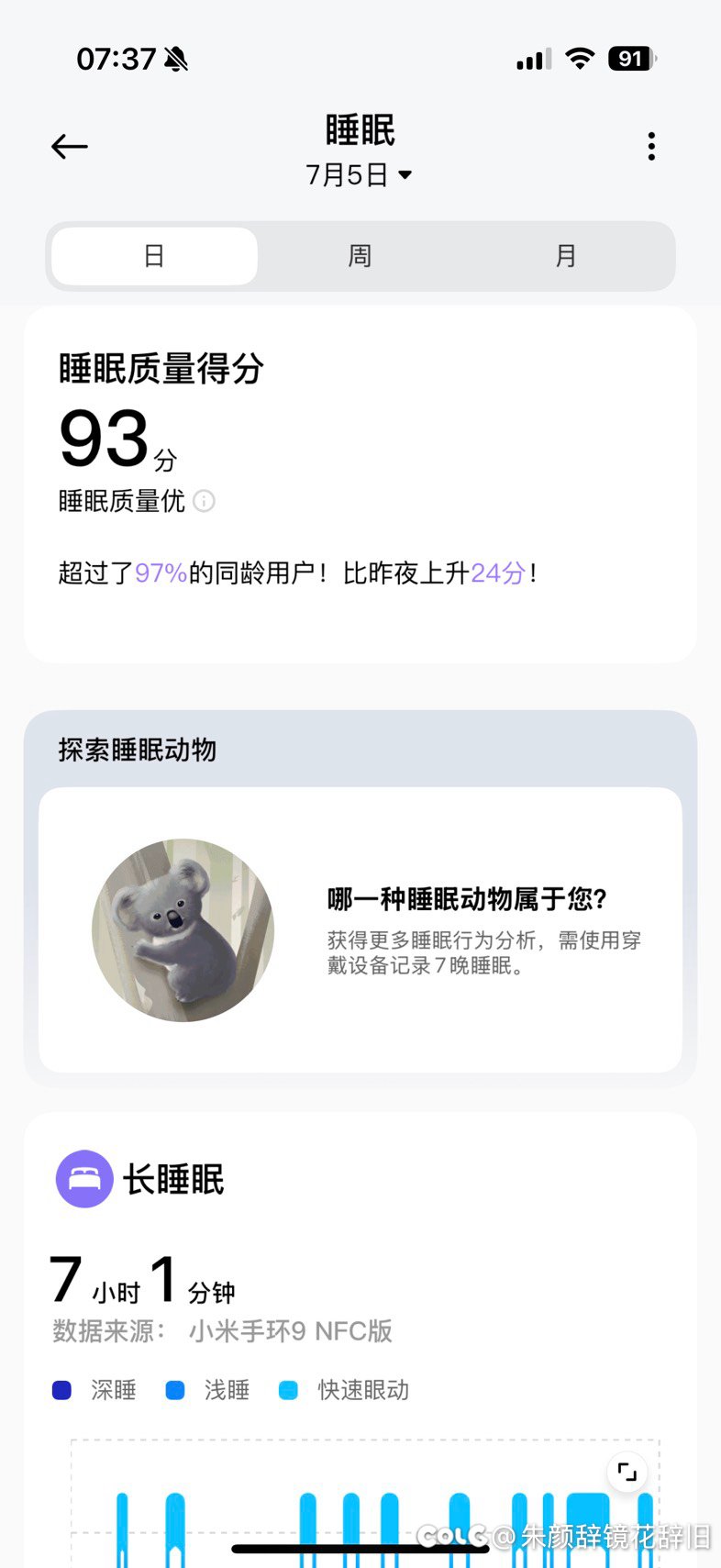
Task: Go back using the arrow icon
Action: [70, 146]
